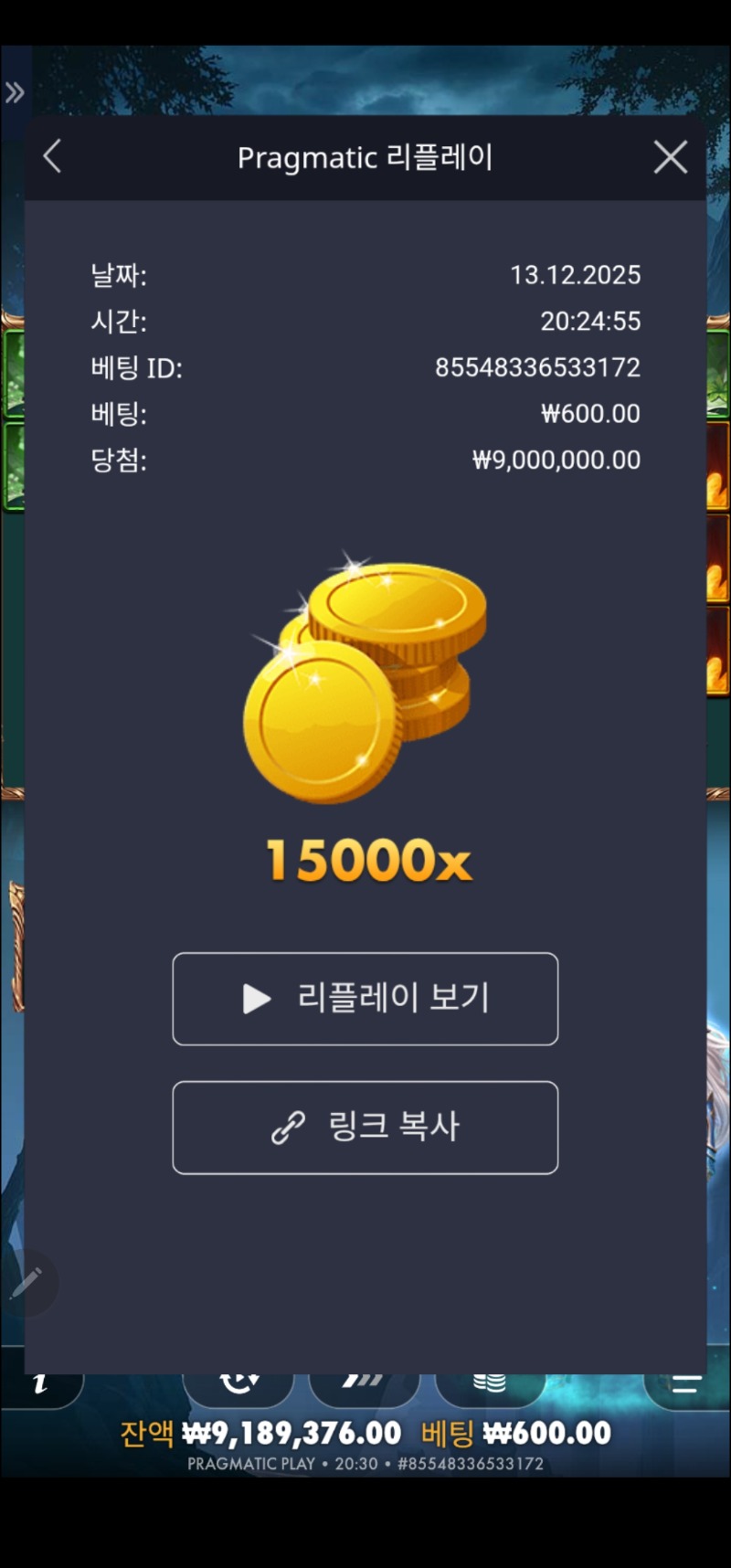This screenshot has height=1568, width=731.
Task: Copy the replay link with 링크 복사
Action: 365,1127
